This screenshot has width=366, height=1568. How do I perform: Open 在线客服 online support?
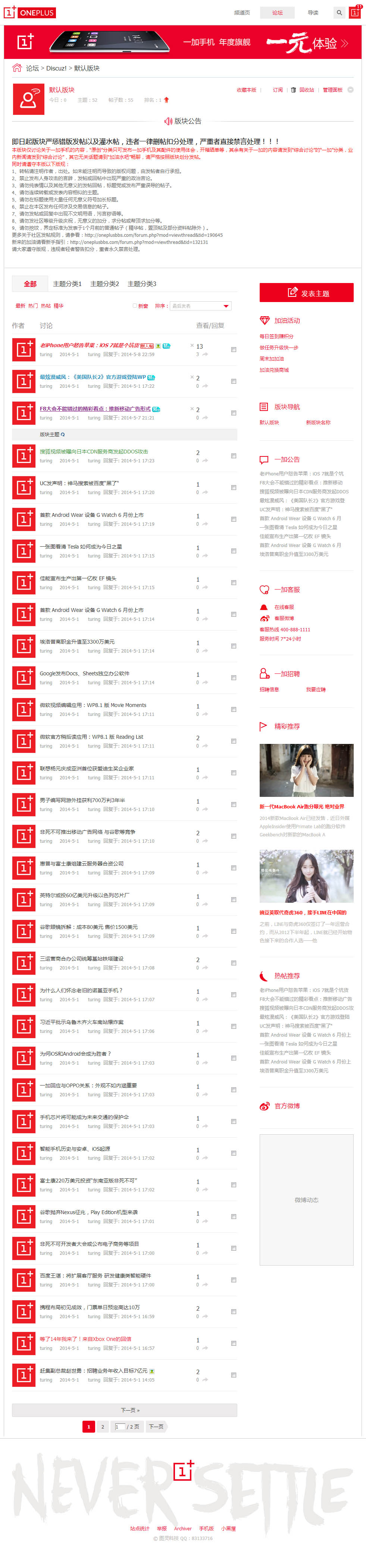click(x=284, y=607)
